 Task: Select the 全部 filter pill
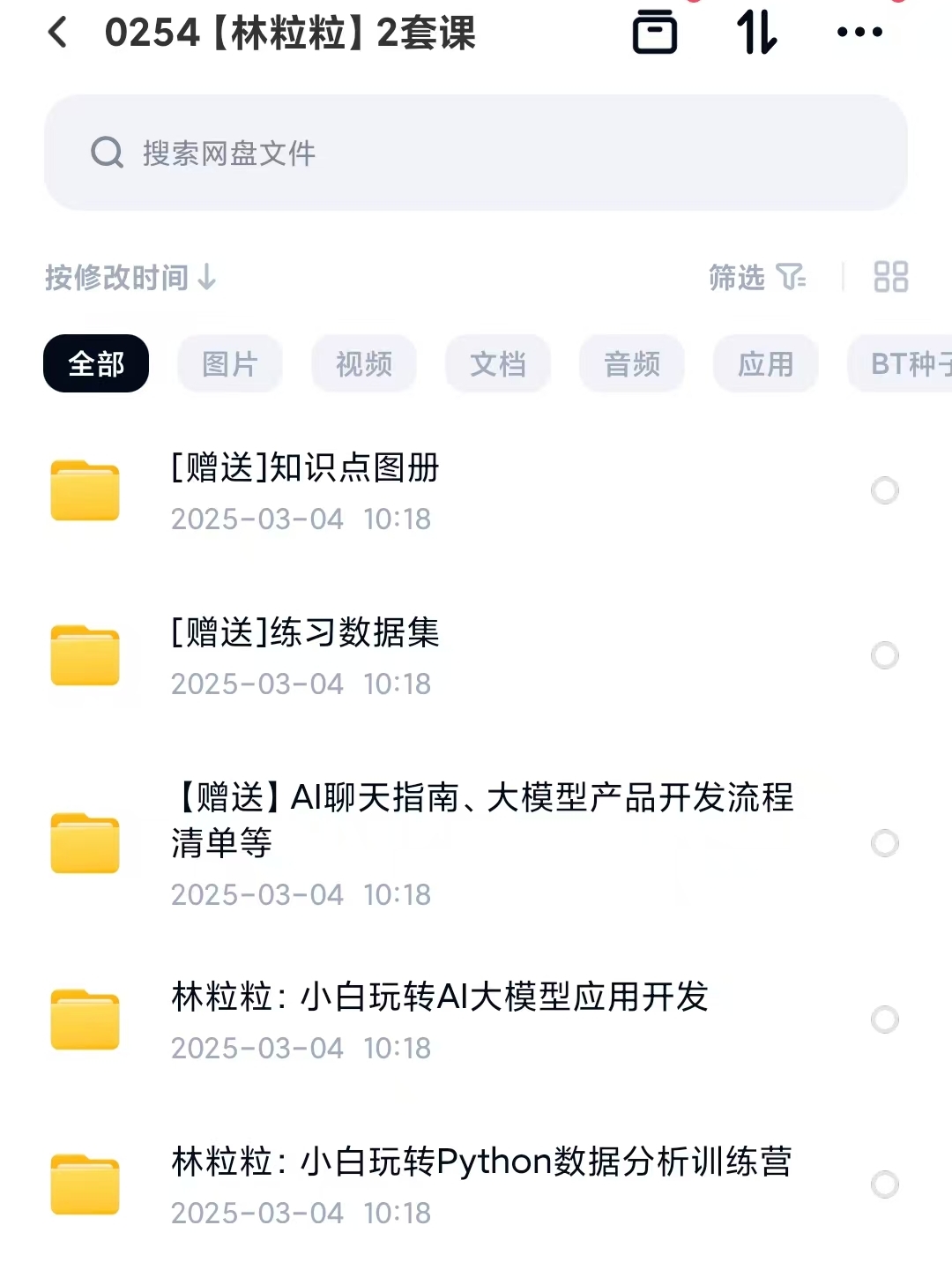pyautogui.click(x=95, y=363)
